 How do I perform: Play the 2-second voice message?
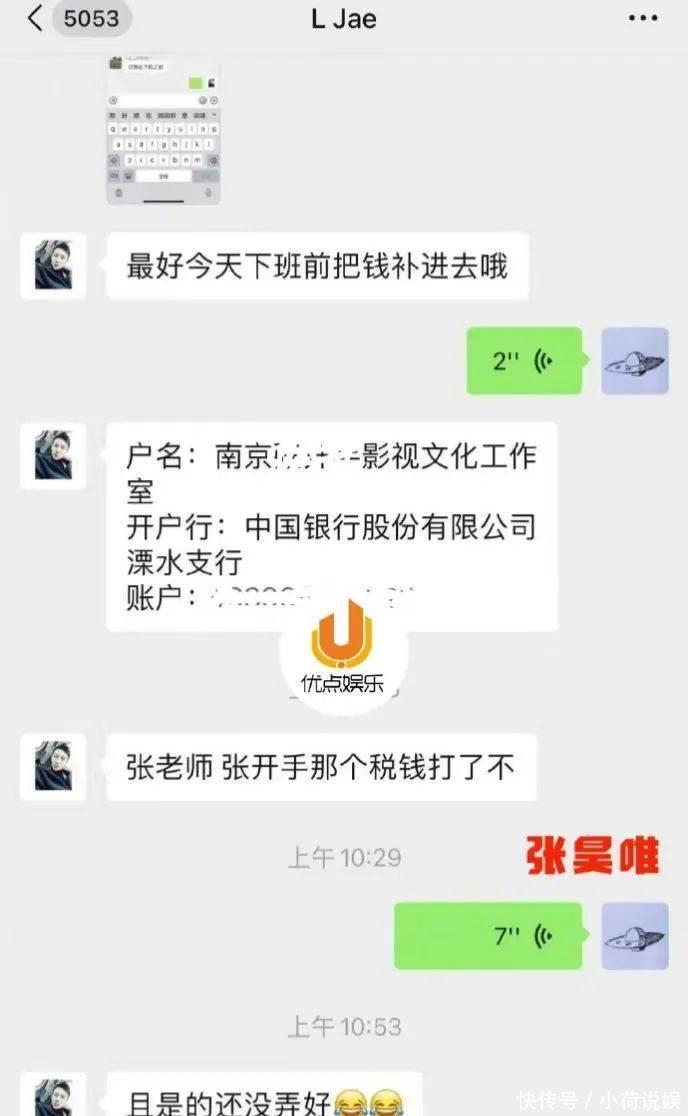524,361
